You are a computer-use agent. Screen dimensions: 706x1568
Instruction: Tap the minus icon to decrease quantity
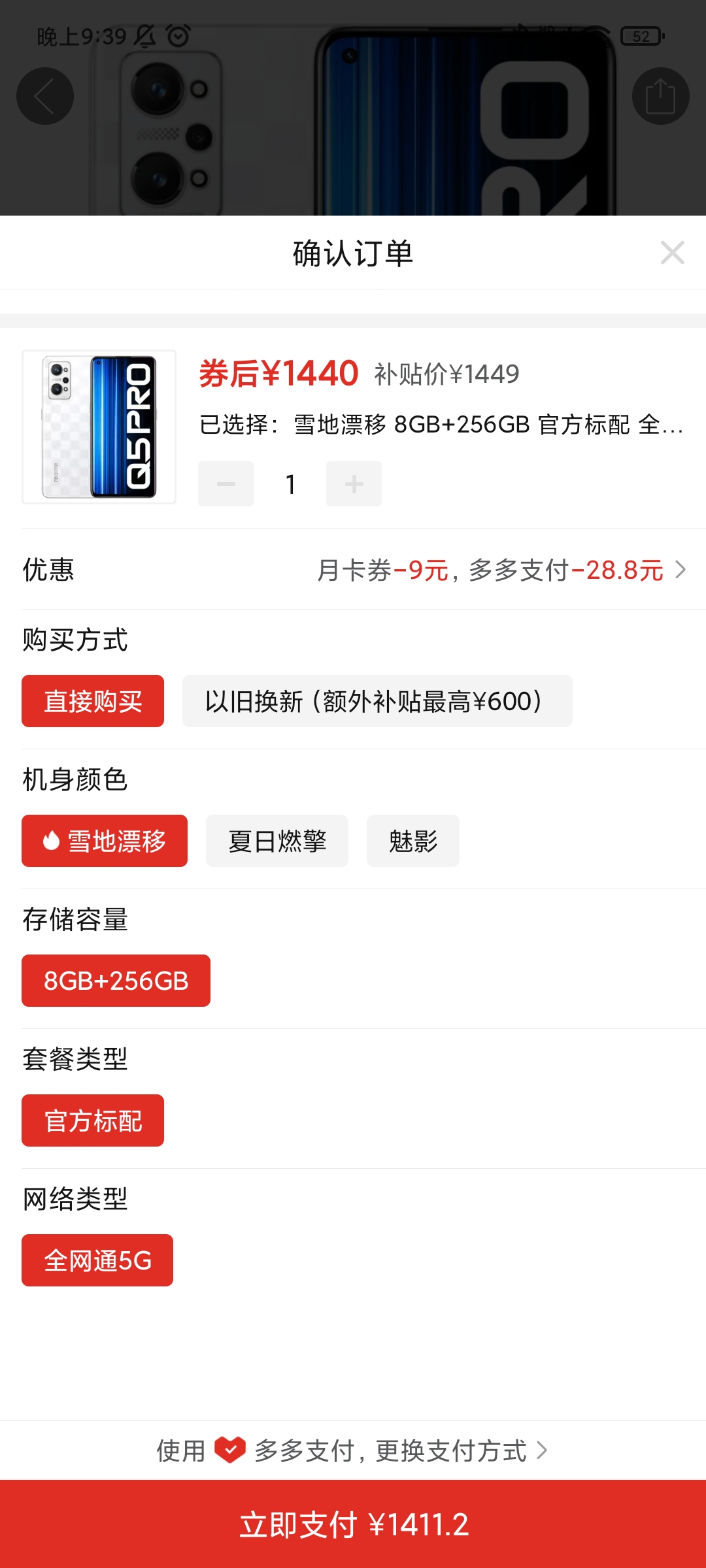click(226, 483)
